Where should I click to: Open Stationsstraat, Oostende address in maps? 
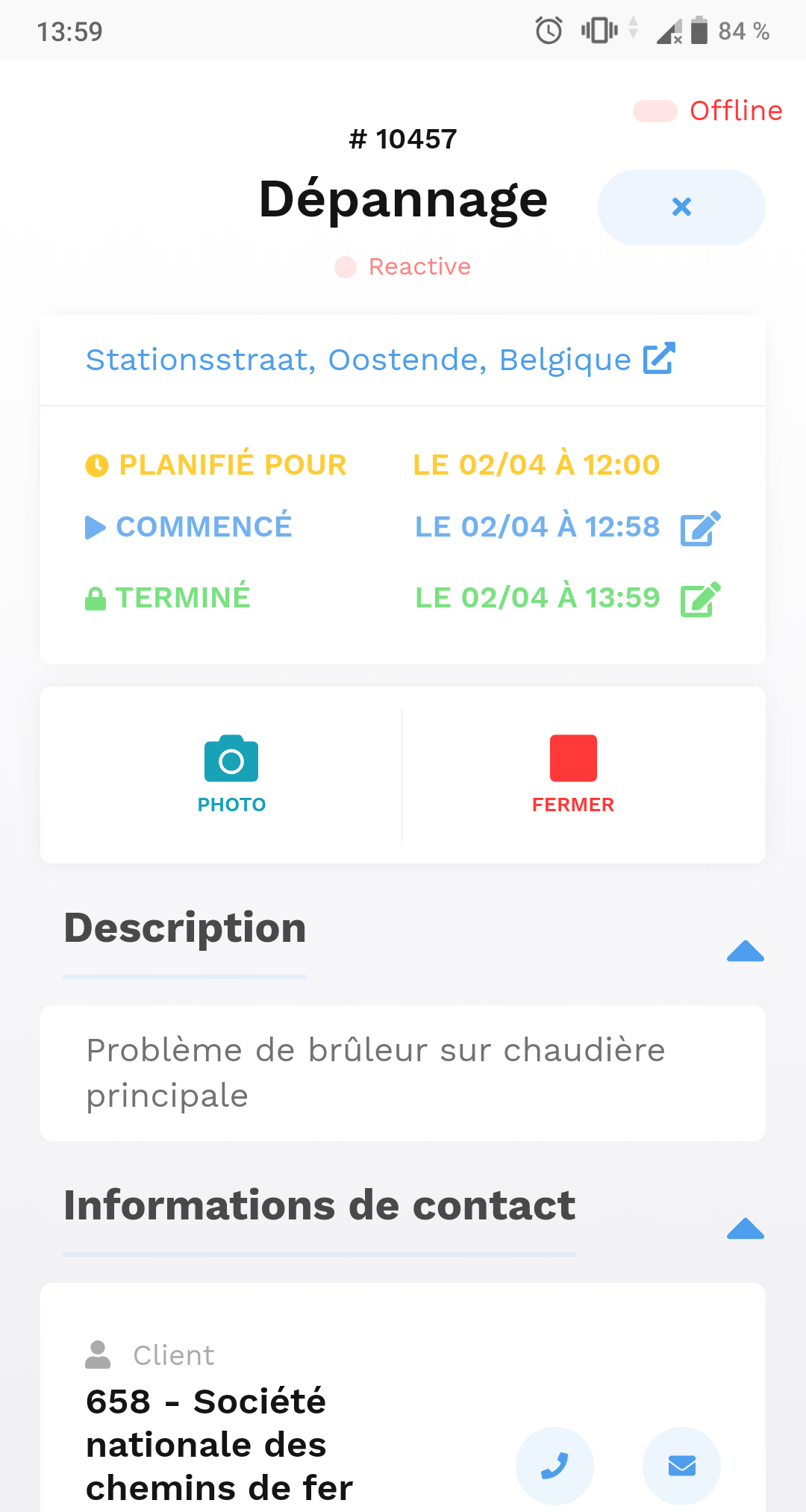[659, 358]
